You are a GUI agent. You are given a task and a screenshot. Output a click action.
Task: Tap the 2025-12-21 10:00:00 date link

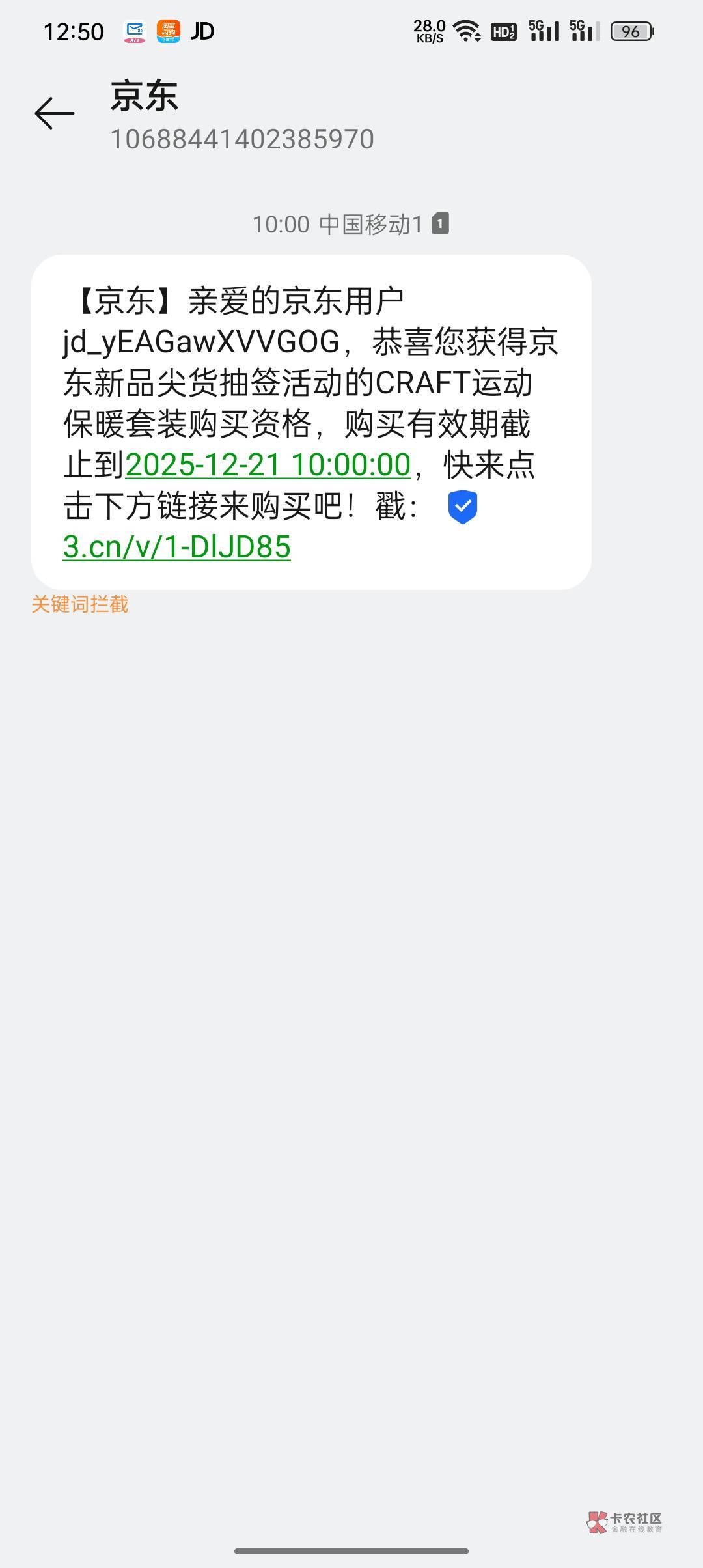tap(268, 465)
